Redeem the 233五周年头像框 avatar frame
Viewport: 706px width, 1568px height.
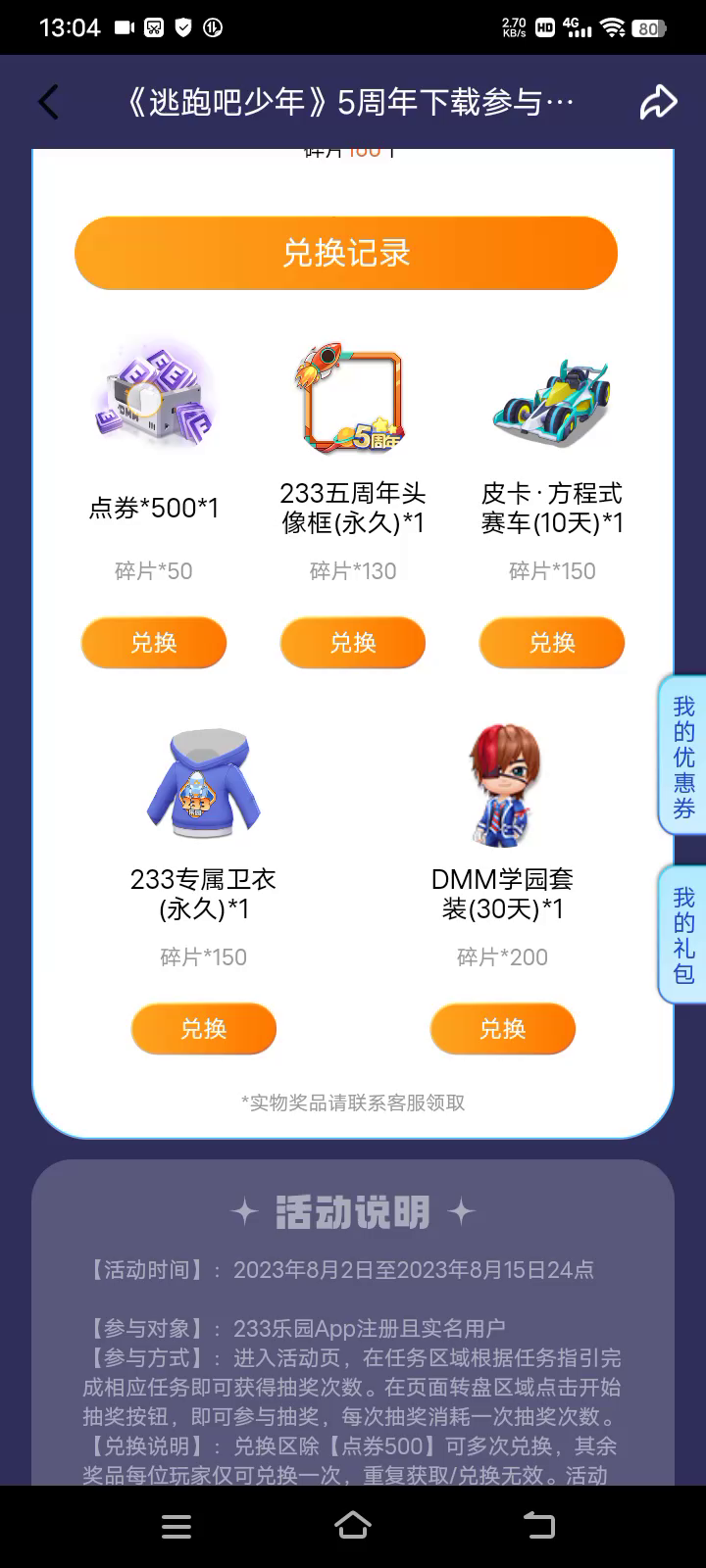point(353,643)
